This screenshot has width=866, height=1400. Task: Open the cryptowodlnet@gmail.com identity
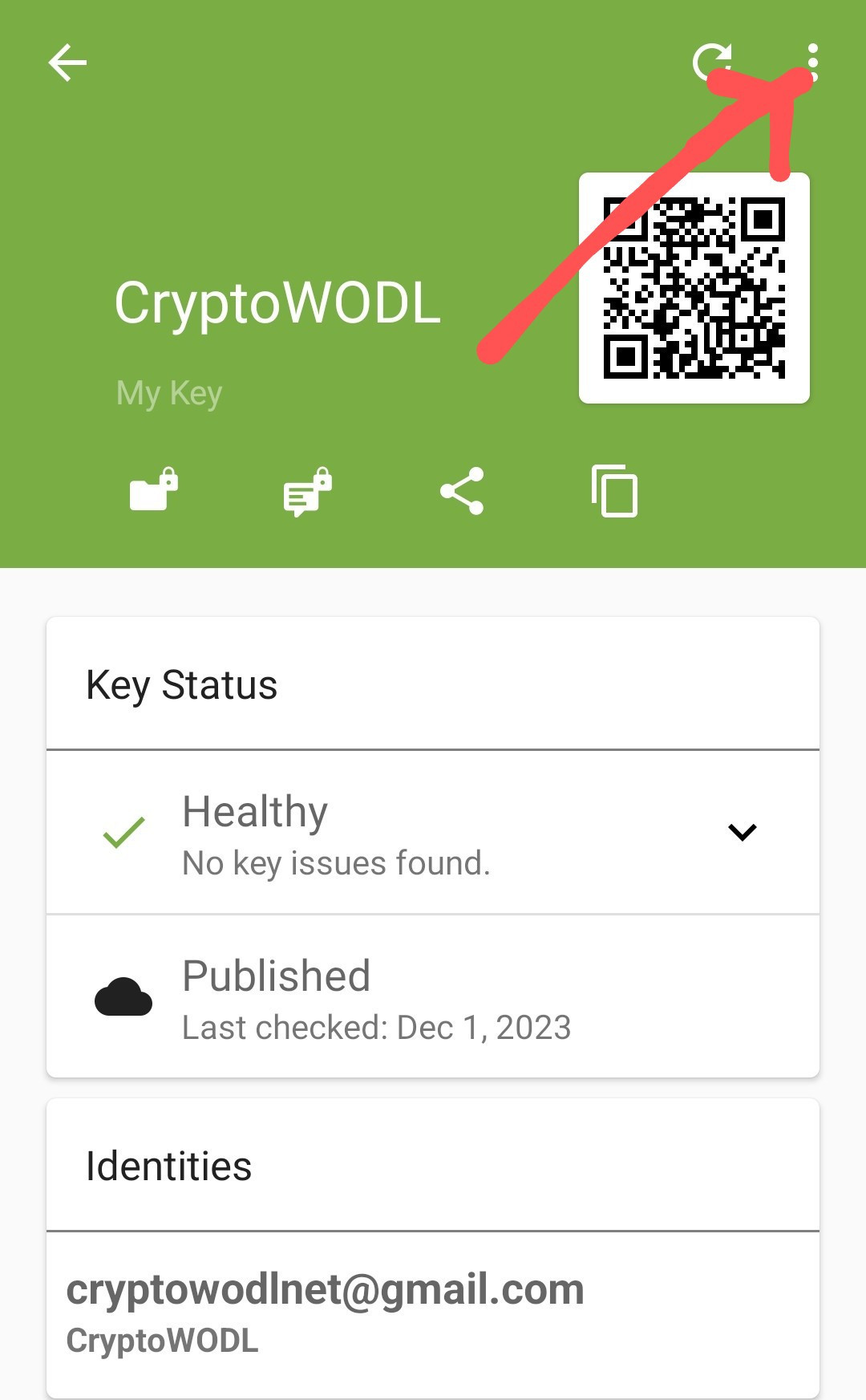(x=433, y=1314)
